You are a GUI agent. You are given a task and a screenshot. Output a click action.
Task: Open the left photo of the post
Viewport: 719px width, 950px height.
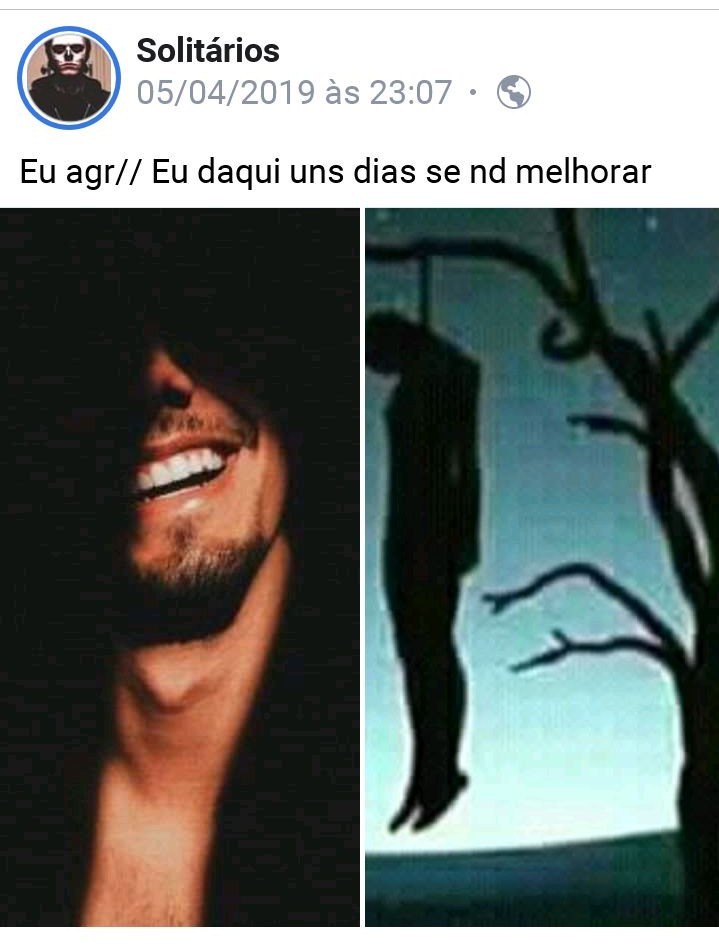[x=180, y=566]
